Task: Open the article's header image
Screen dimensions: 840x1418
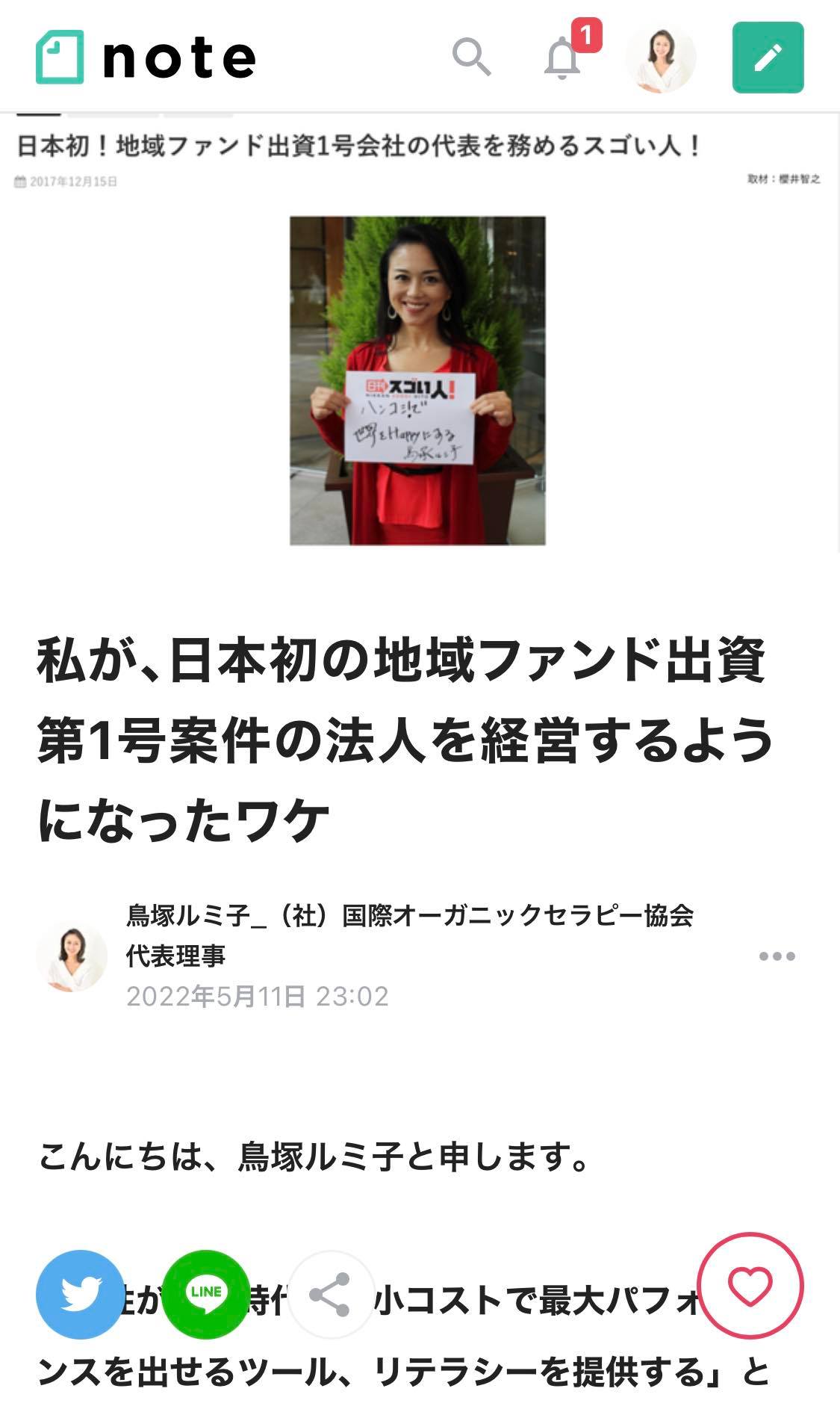Action: pyautogui.click(x=417, y=380)
